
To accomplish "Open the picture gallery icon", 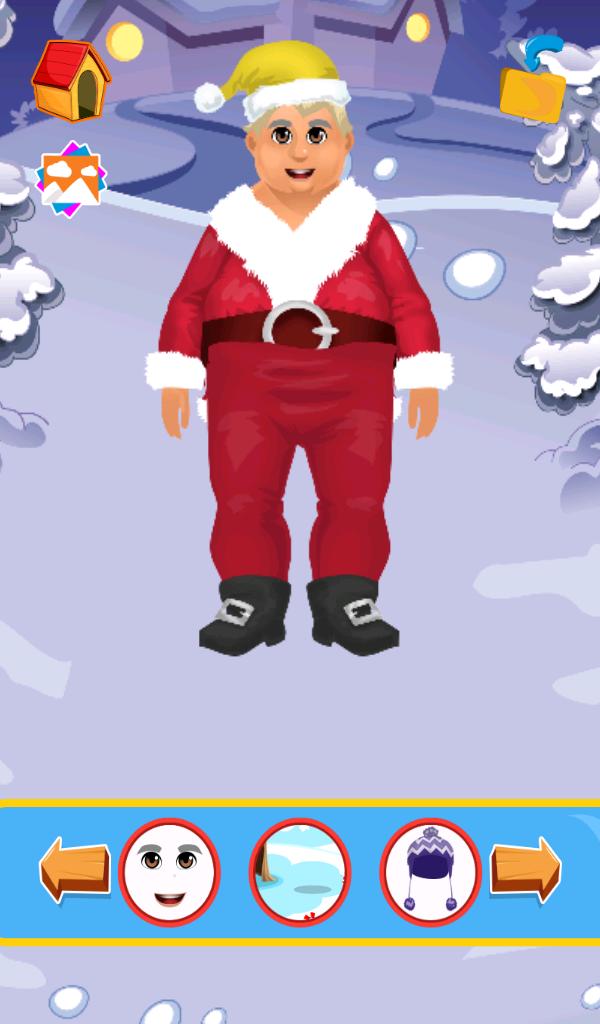I will [69, 179].
